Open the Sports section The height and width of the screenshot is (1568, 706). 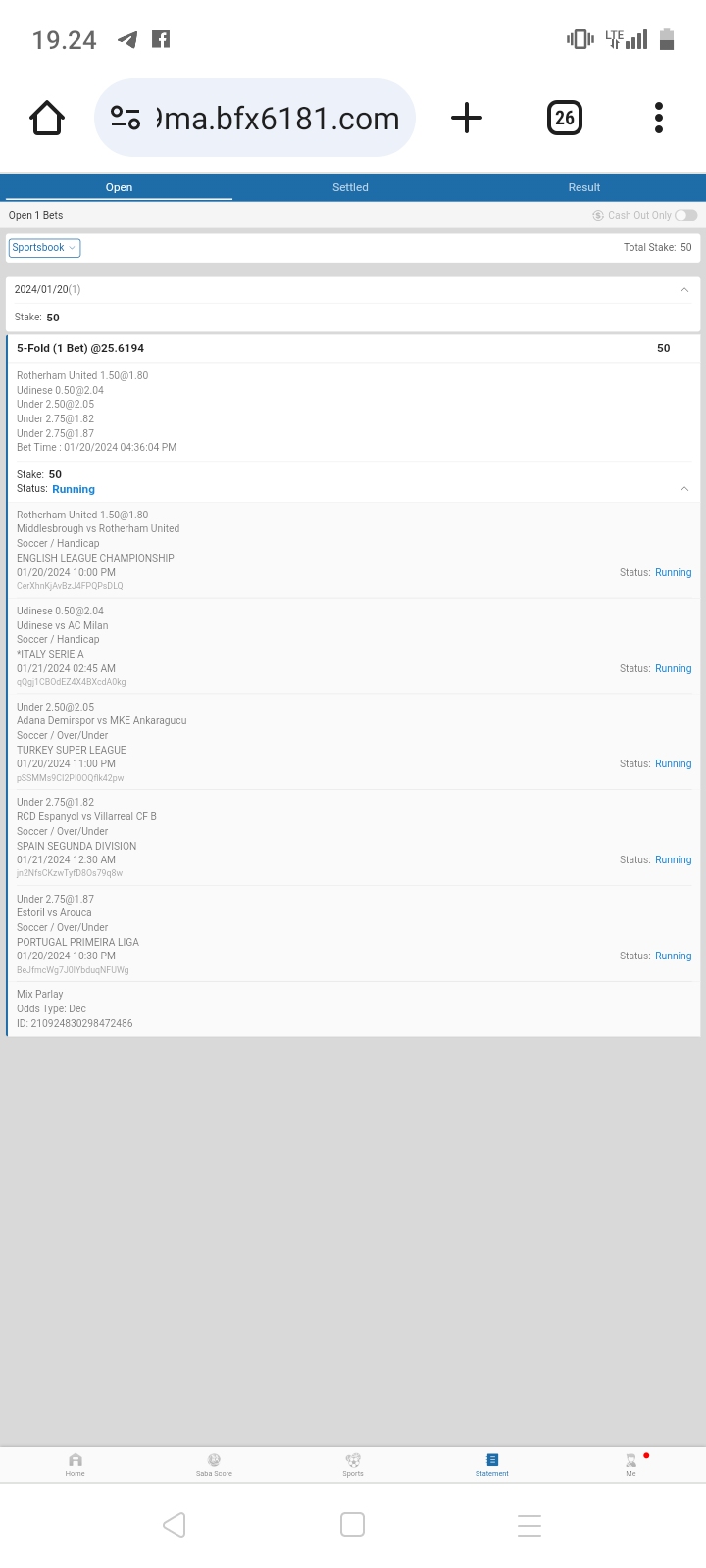point(353,1464)
